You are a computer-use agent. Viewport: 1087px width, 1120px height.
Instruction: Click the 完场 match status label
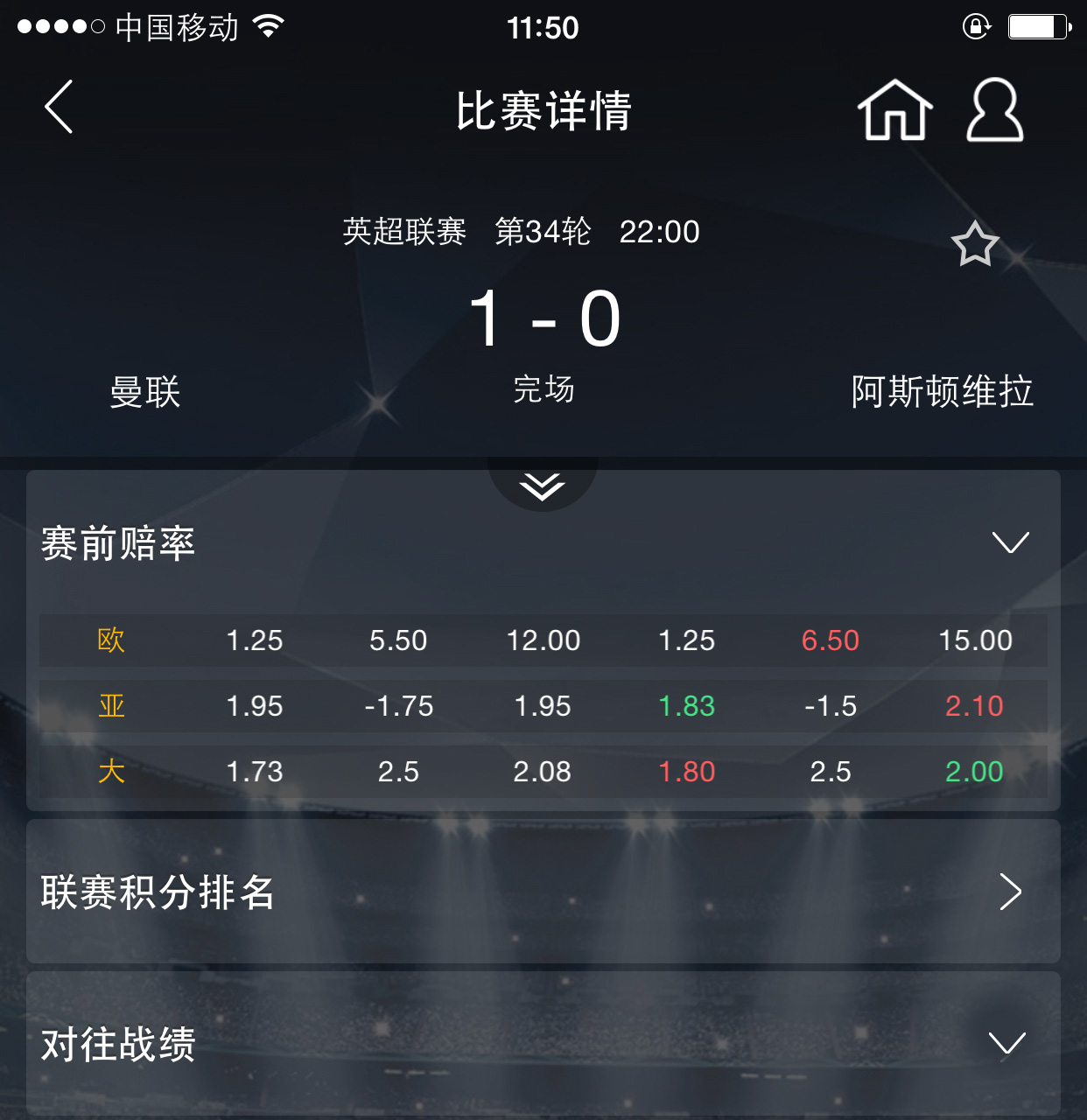pyautogui.click(x=543, y=391)
